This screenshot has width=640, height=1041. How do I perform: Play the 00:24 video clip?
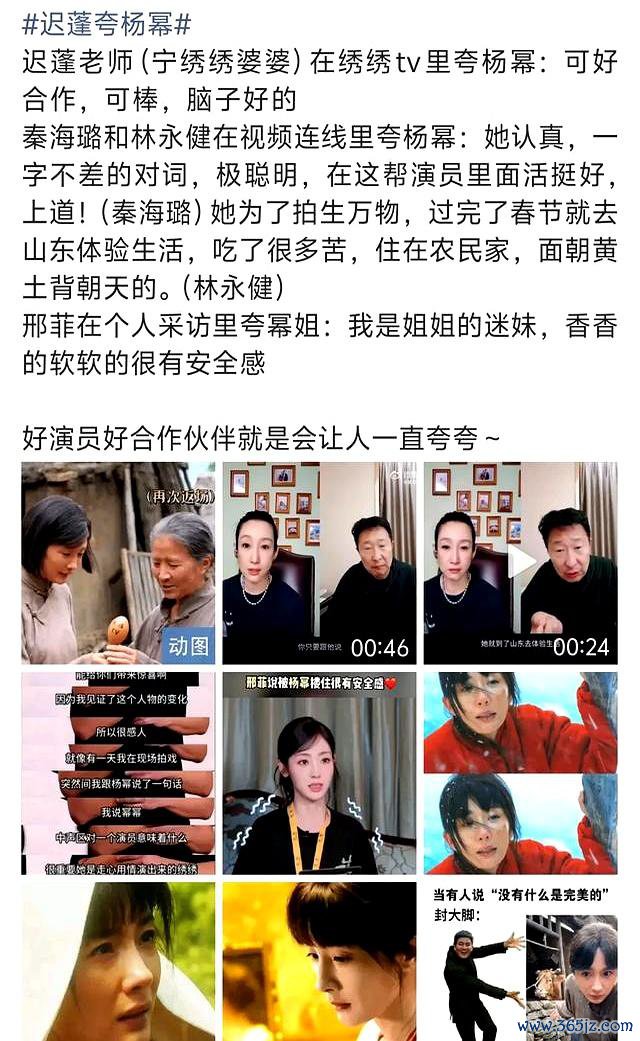click(520, 563)
